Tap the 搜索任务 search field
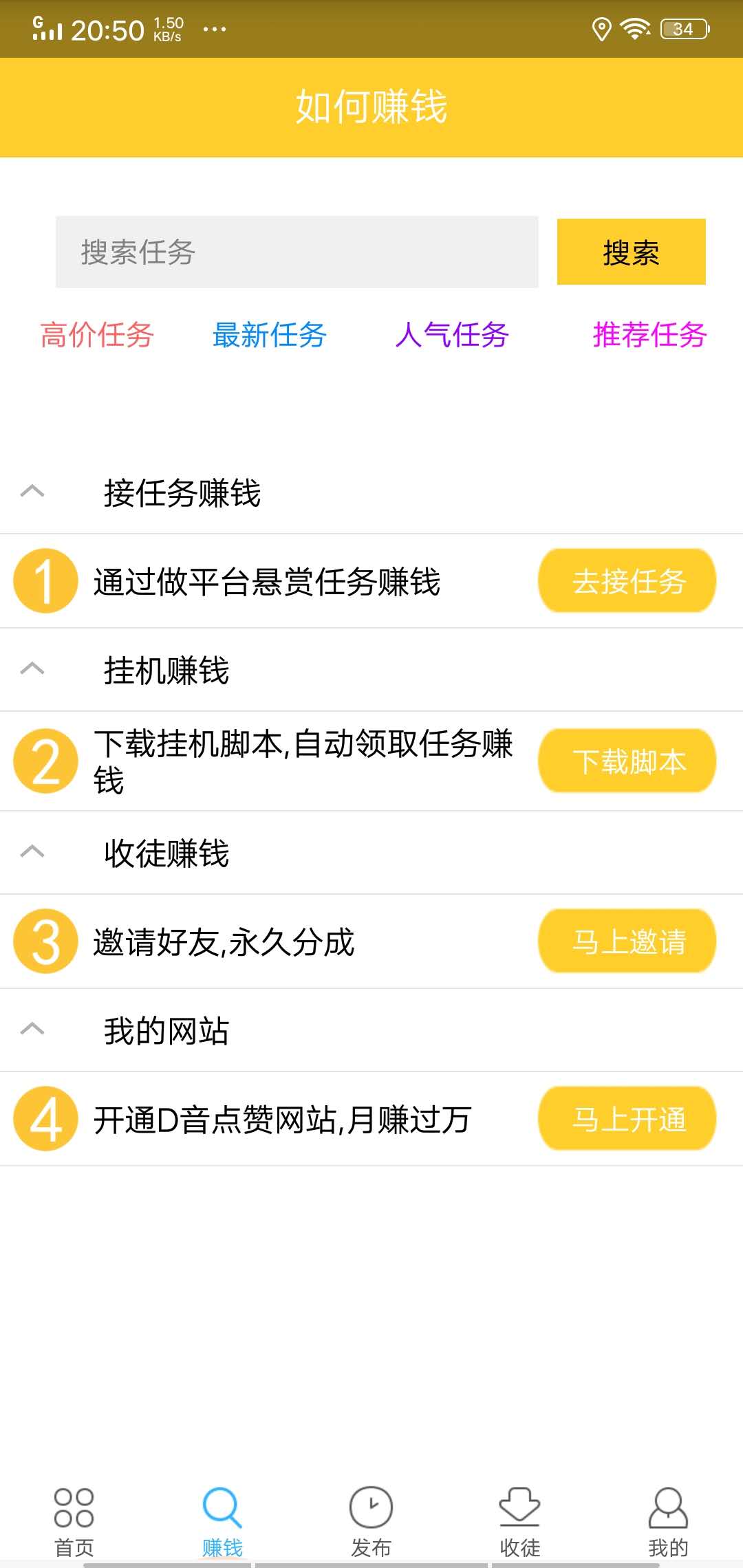The image size is (743, 1568). point(297,252)
